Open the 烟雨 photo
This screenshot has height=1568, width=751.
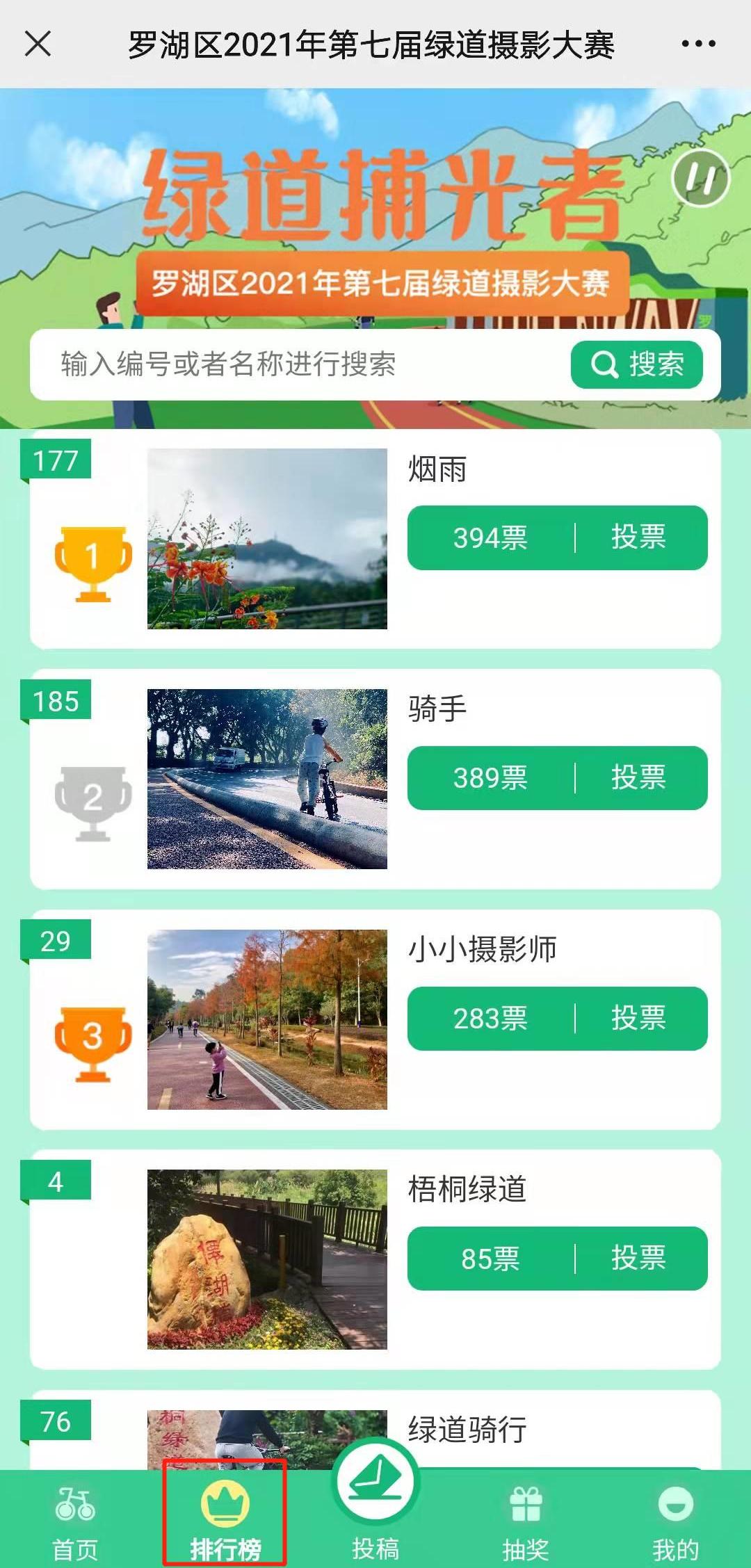coord(267,539)
